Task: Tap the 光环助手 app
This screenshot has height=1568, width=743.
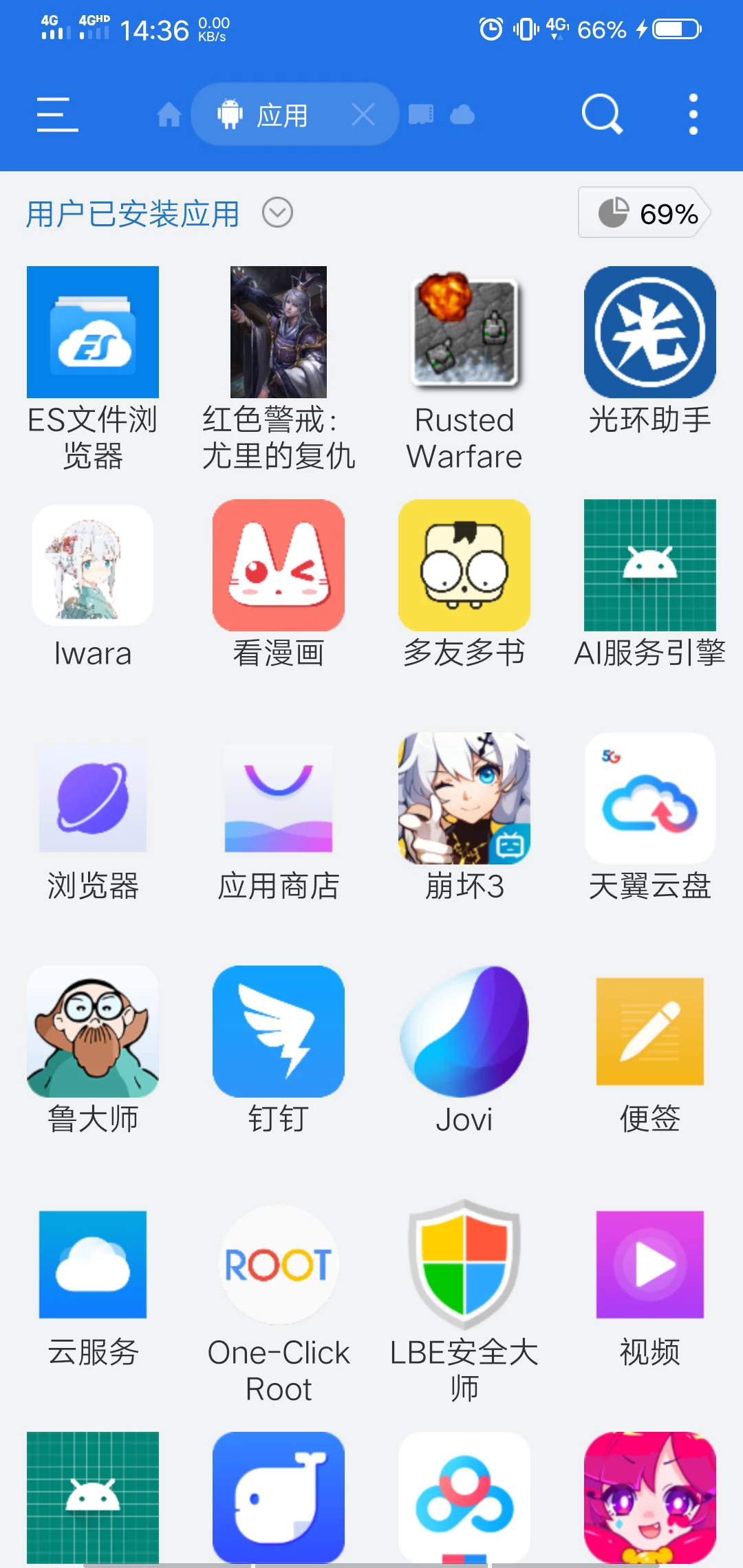Action: click(650, 332)
